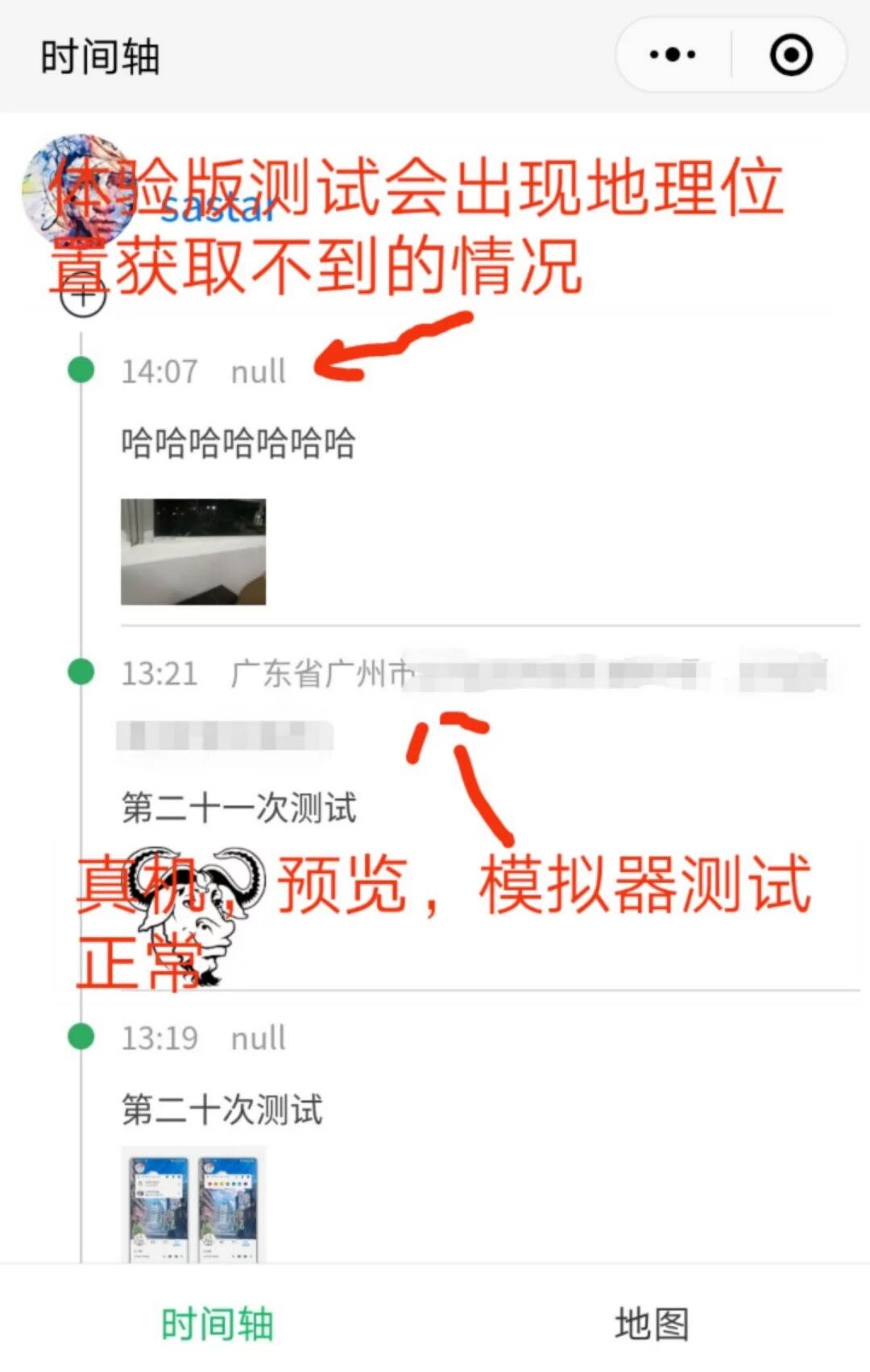This screenshot has height=1372, width=870.
Task: Open the photo in the 14:07 entry
Action: pos(193,552)
